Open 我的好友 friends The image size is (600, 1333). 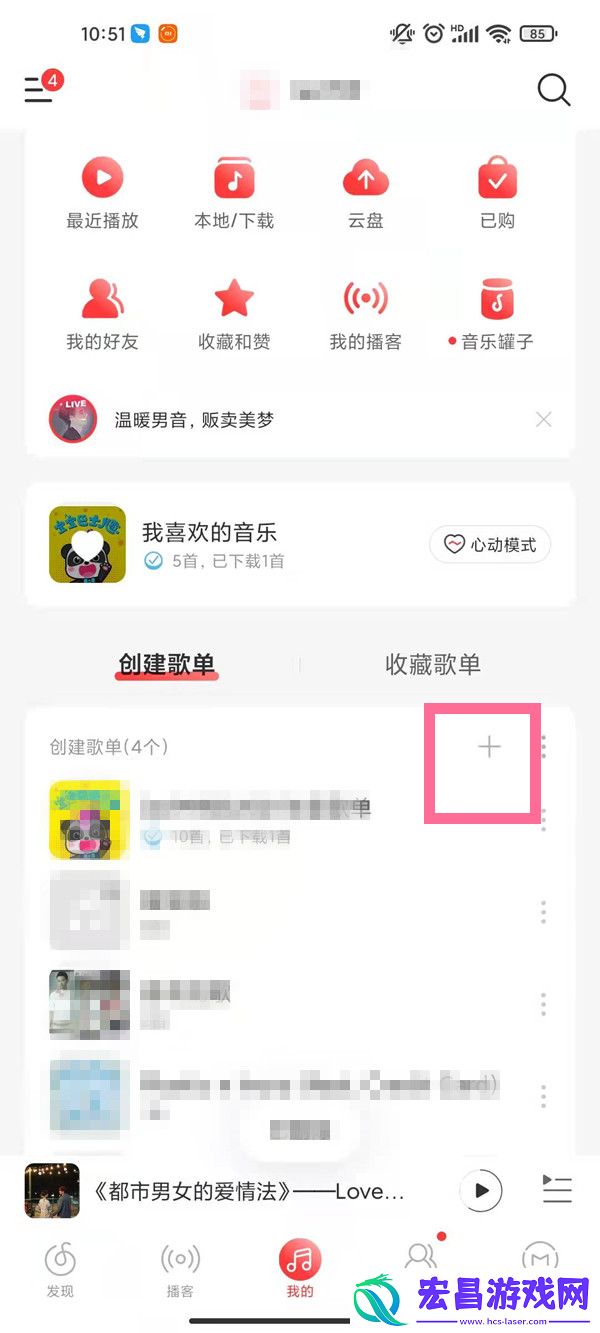[102, 314]
